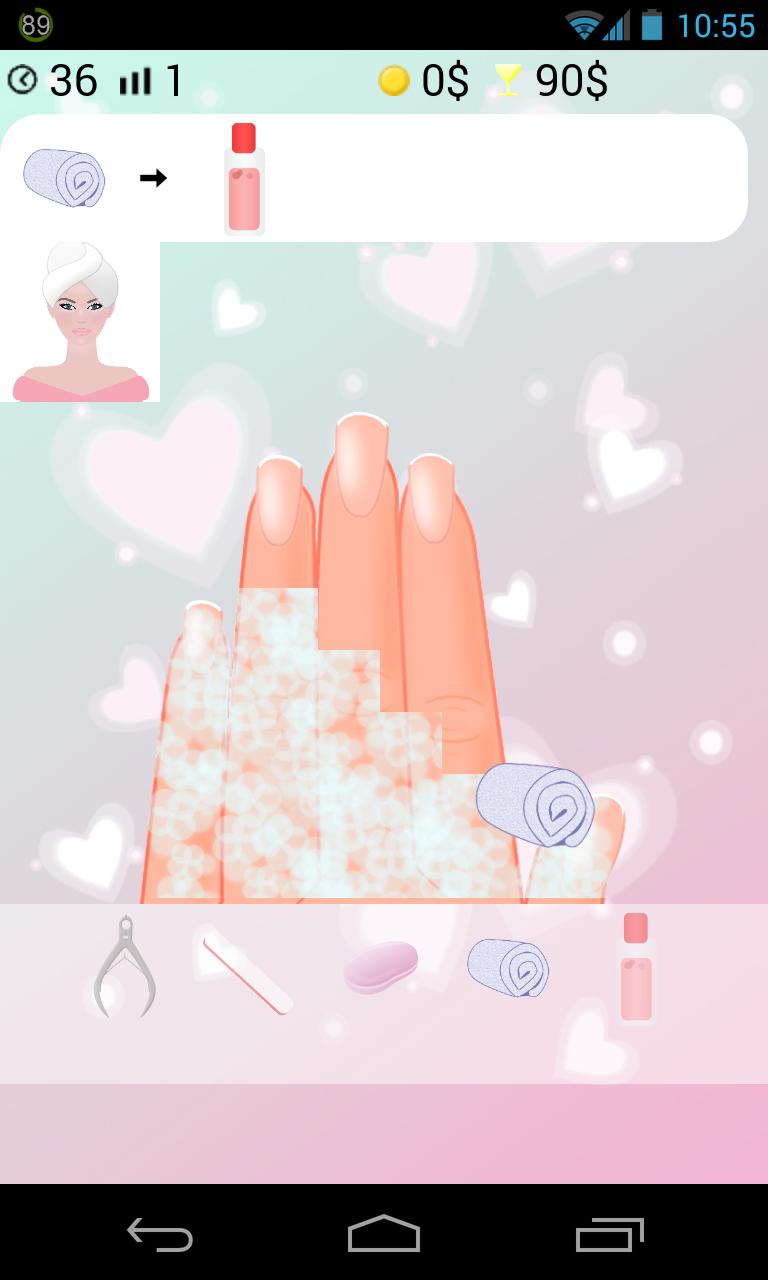Pick the nail file tool

coord(248,973)
